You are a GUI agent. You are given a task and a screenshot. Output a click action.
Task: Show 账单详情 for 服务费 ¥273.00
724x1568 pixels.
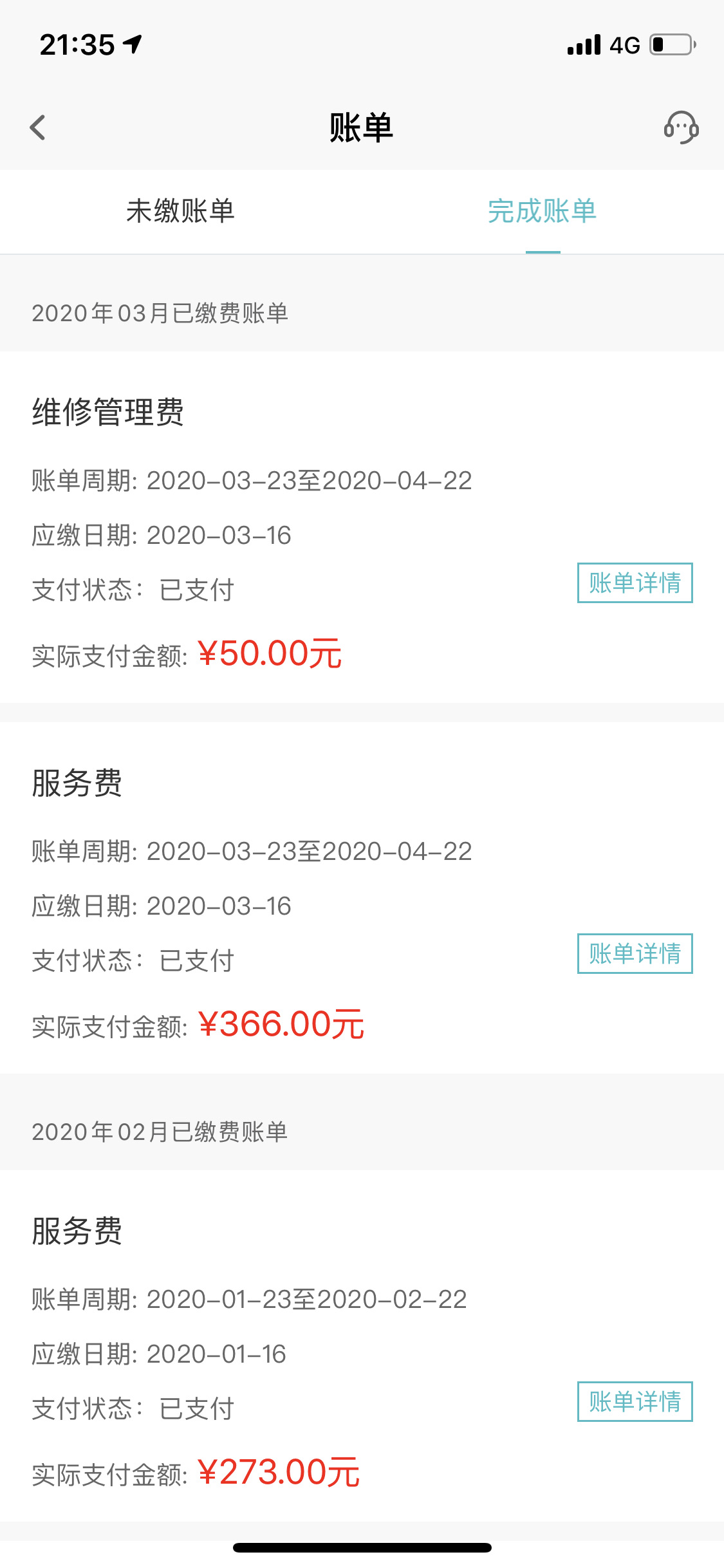tap(635, 1401)
